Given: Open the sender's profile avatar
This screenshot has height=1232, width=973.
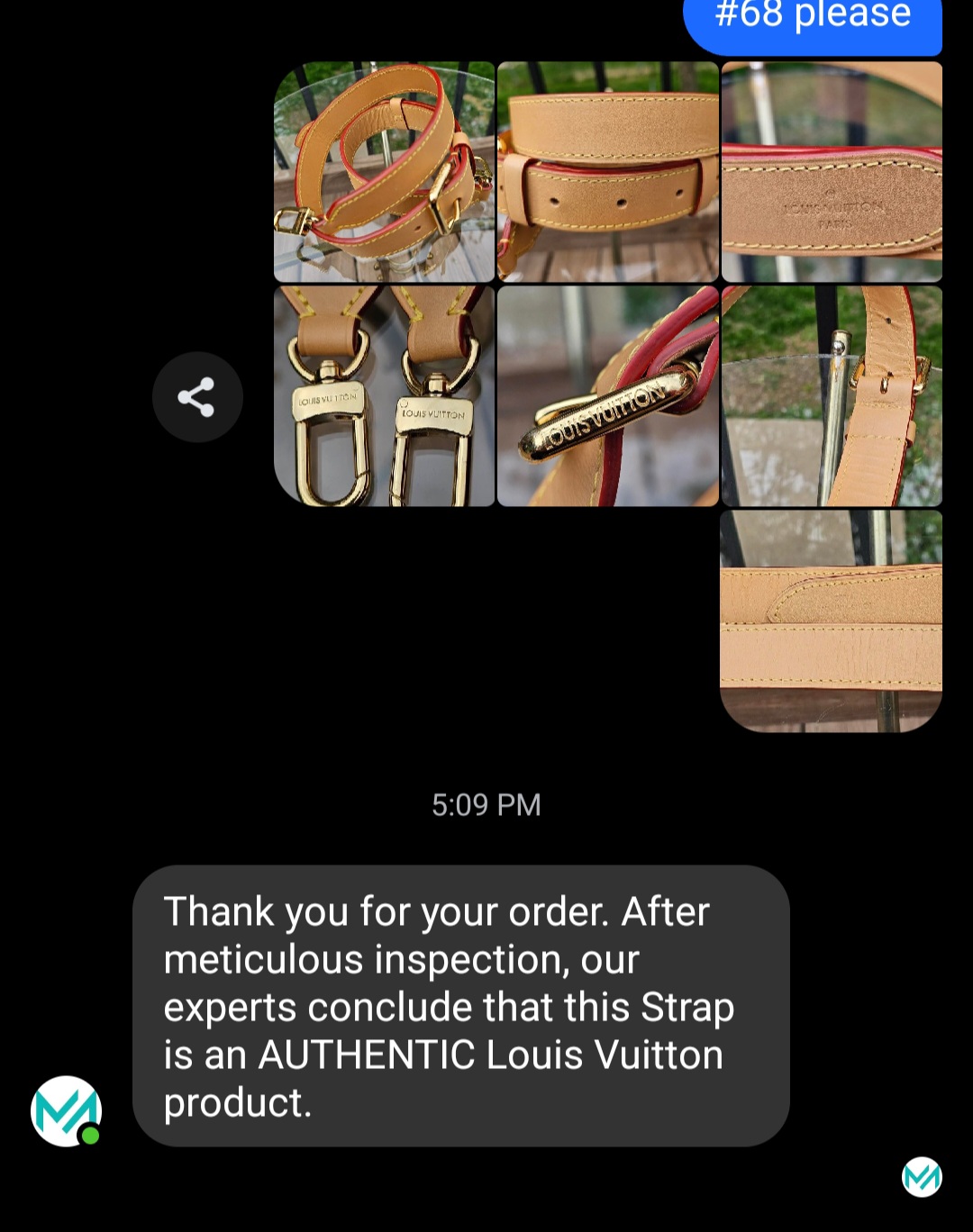Looking at the screenshot, I should click(66, 1110).
